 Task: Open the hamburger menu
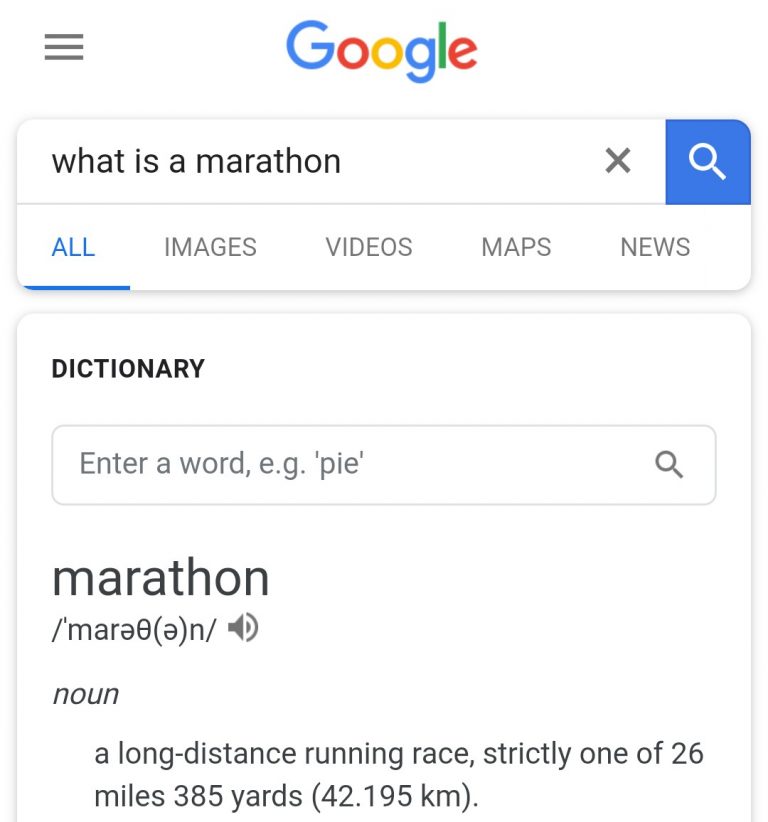point(64,47)
